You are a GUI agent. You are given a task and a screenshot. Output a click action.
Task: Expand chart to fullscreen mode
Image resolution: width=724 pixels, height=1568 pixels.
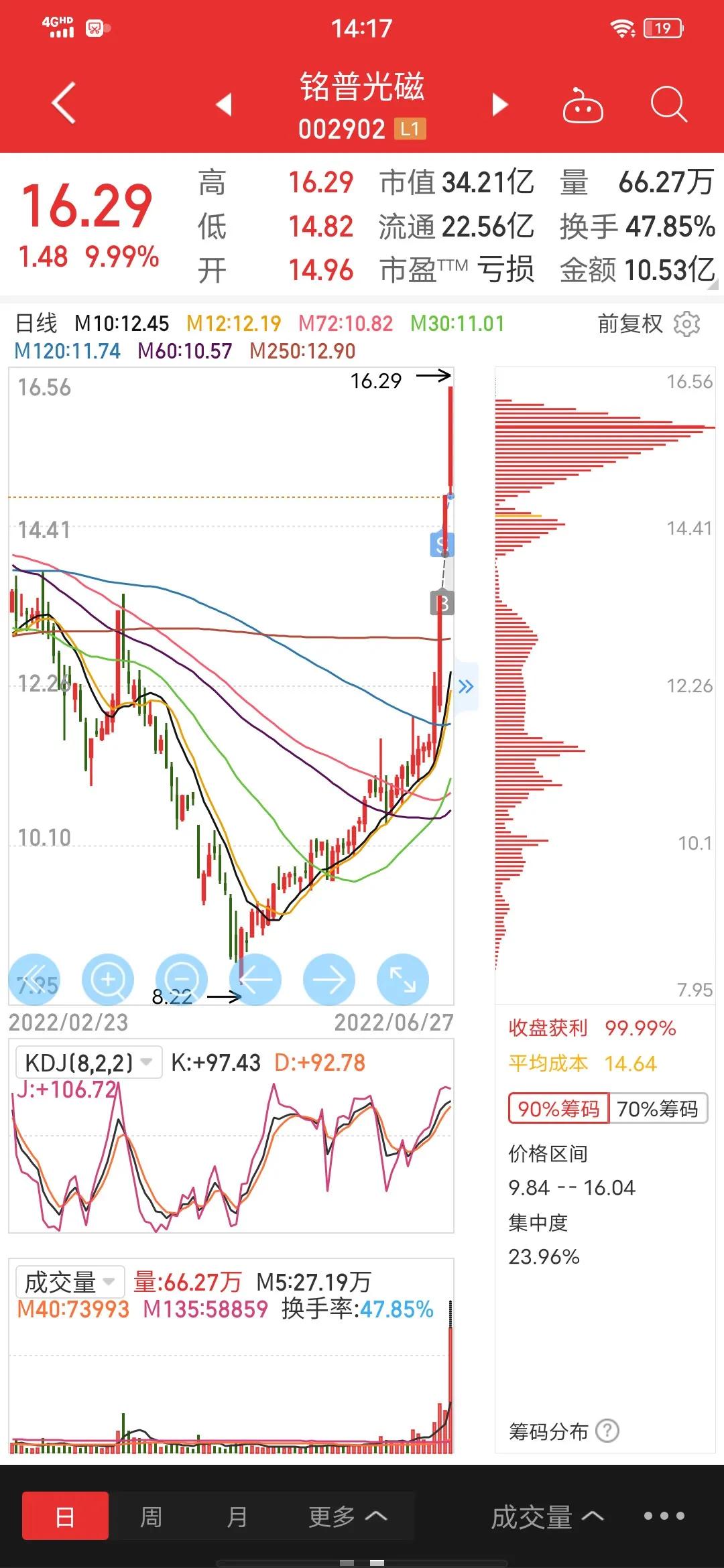(x=403, y=979)
